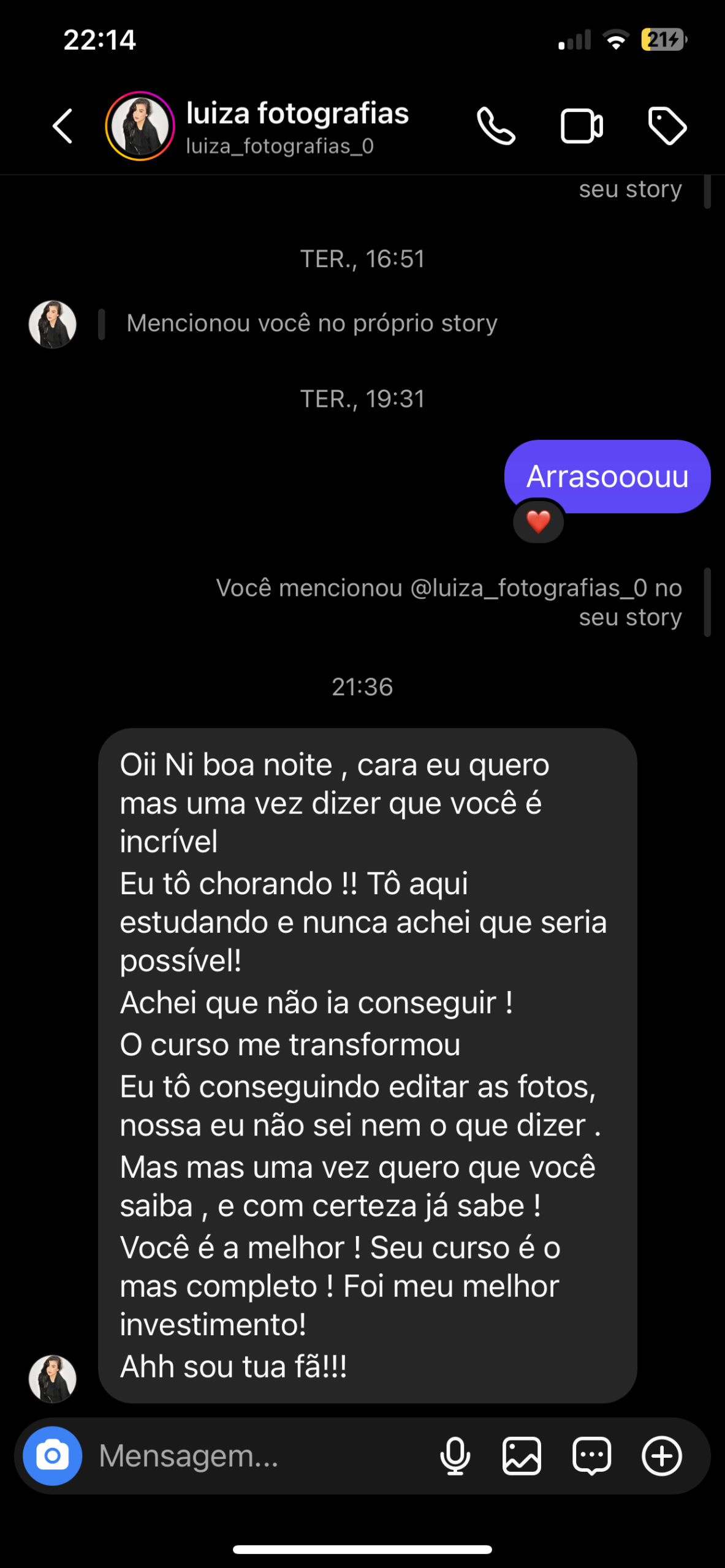725x1568 pixels.
Task: Open the plus icon for more options
Action: 662,1456
